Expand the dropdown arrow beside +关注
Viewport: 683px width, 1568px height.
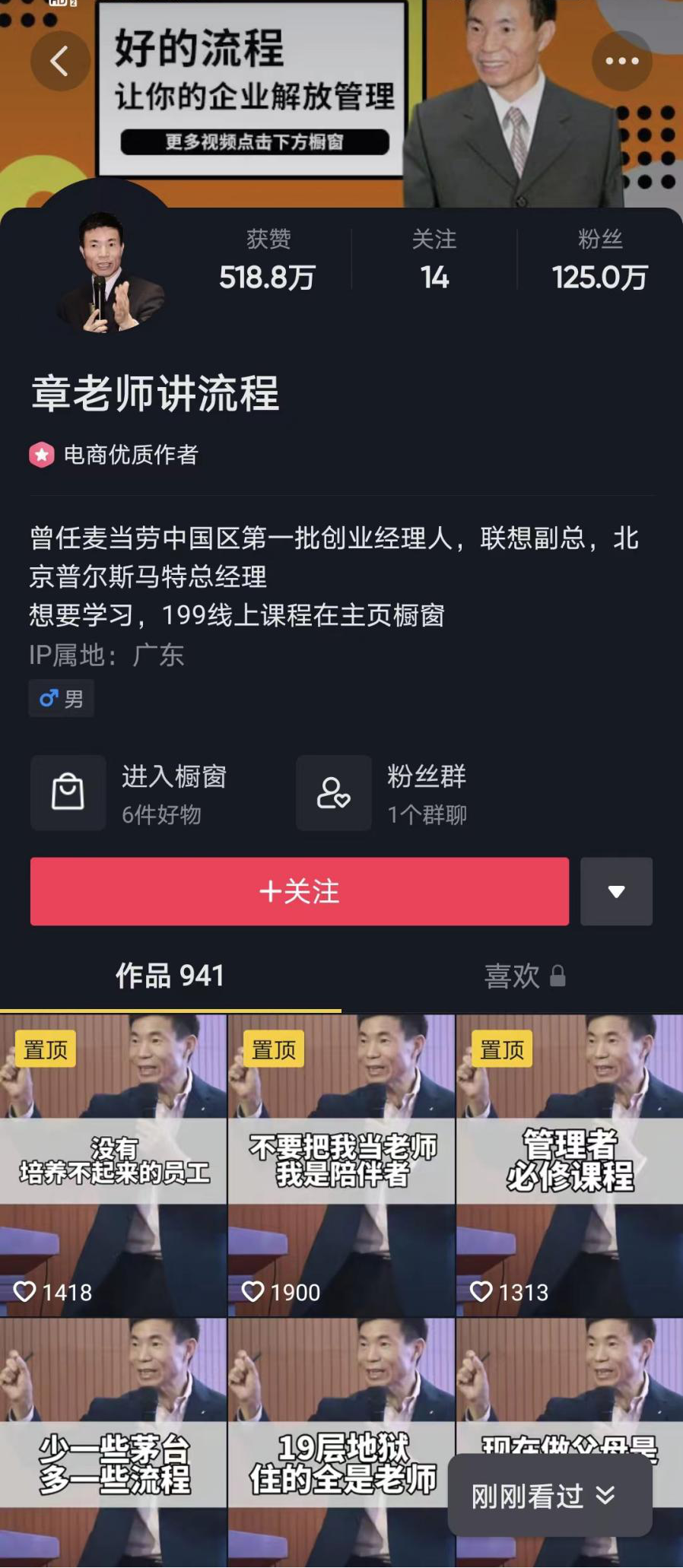click(x=616, y=891)
